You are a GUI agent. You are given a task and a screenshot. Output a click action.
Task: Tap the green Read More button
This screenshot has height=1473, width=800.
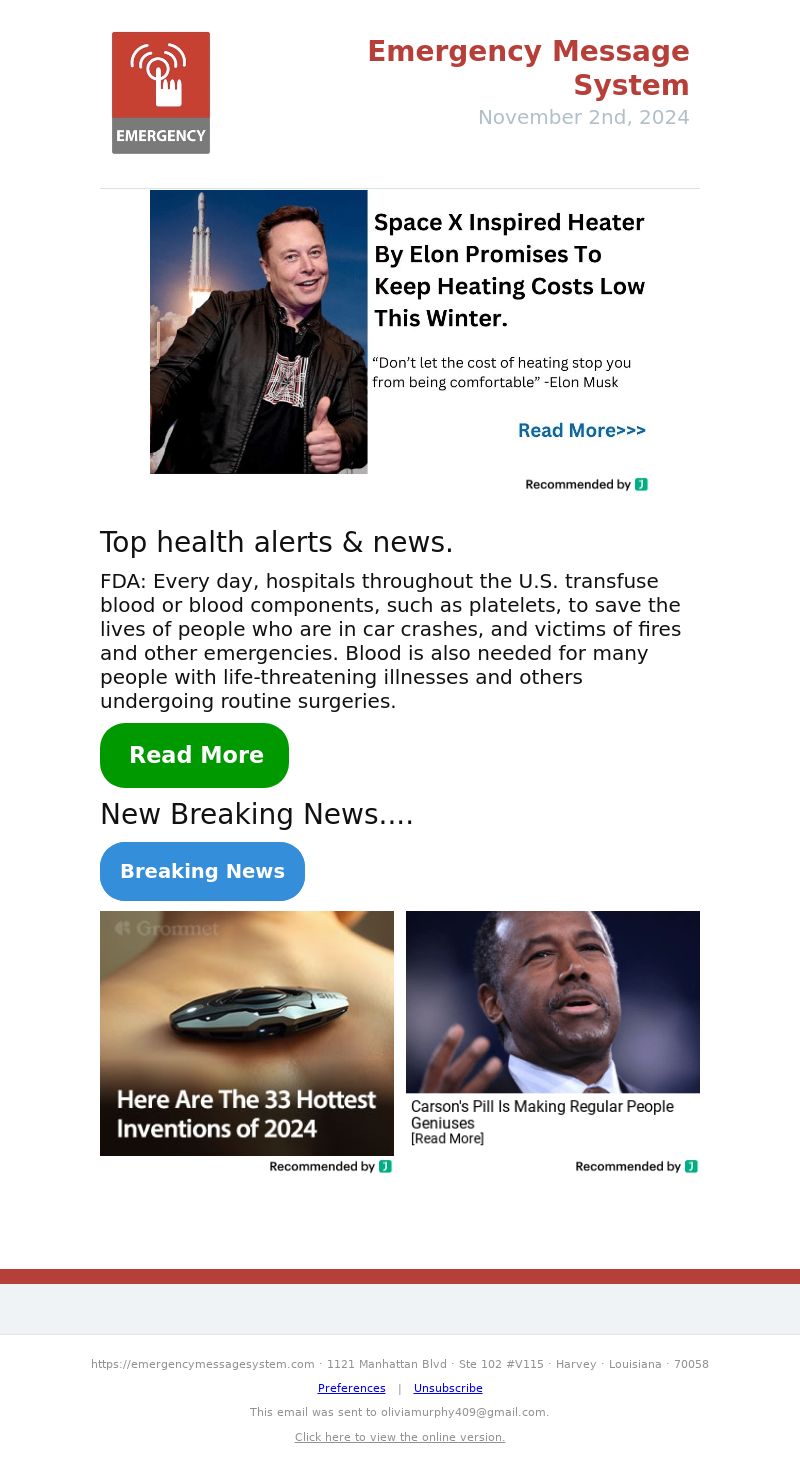[x=195, y=755]
